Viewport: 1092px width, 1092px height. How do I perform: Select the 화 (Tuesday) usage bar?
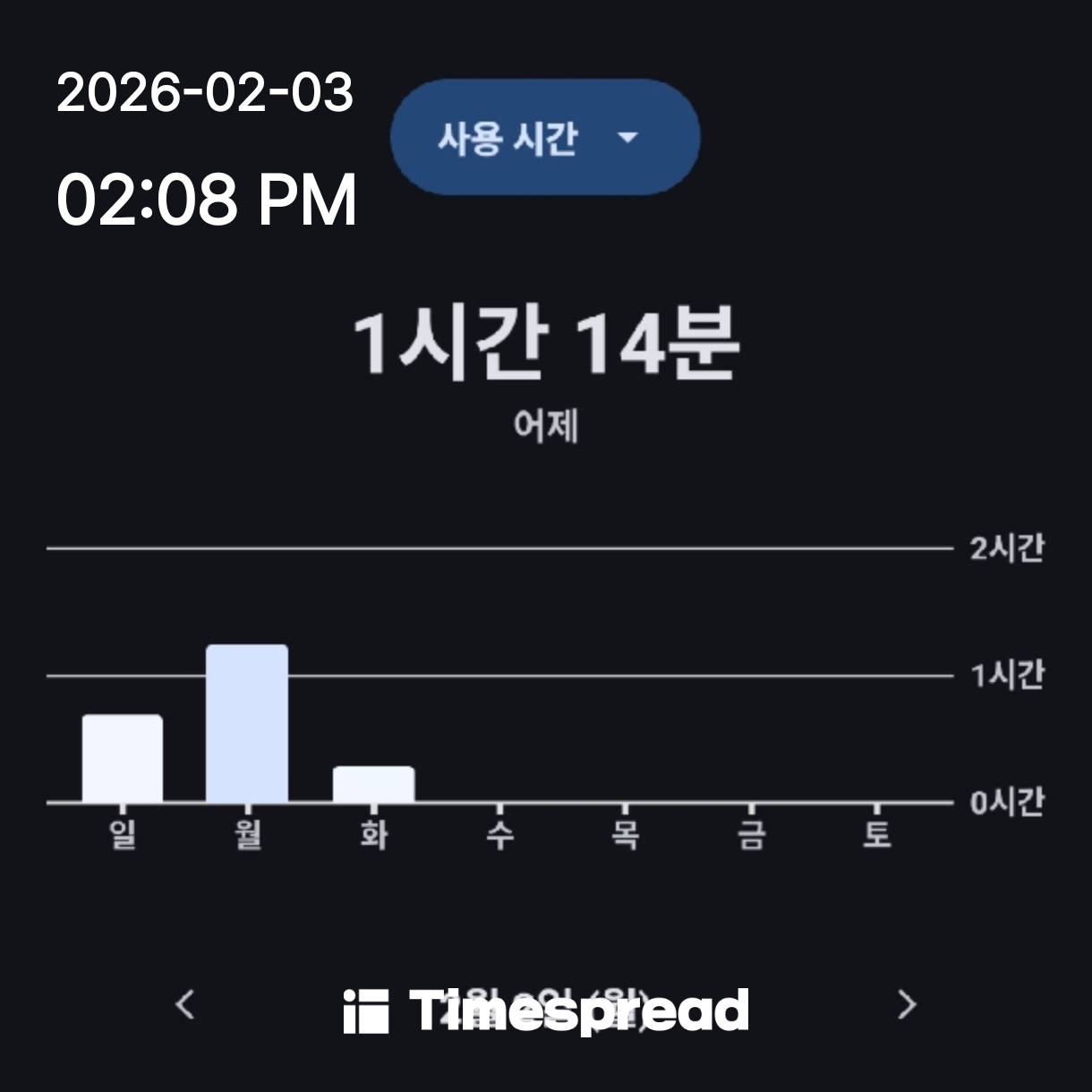[x=373, y=784]
